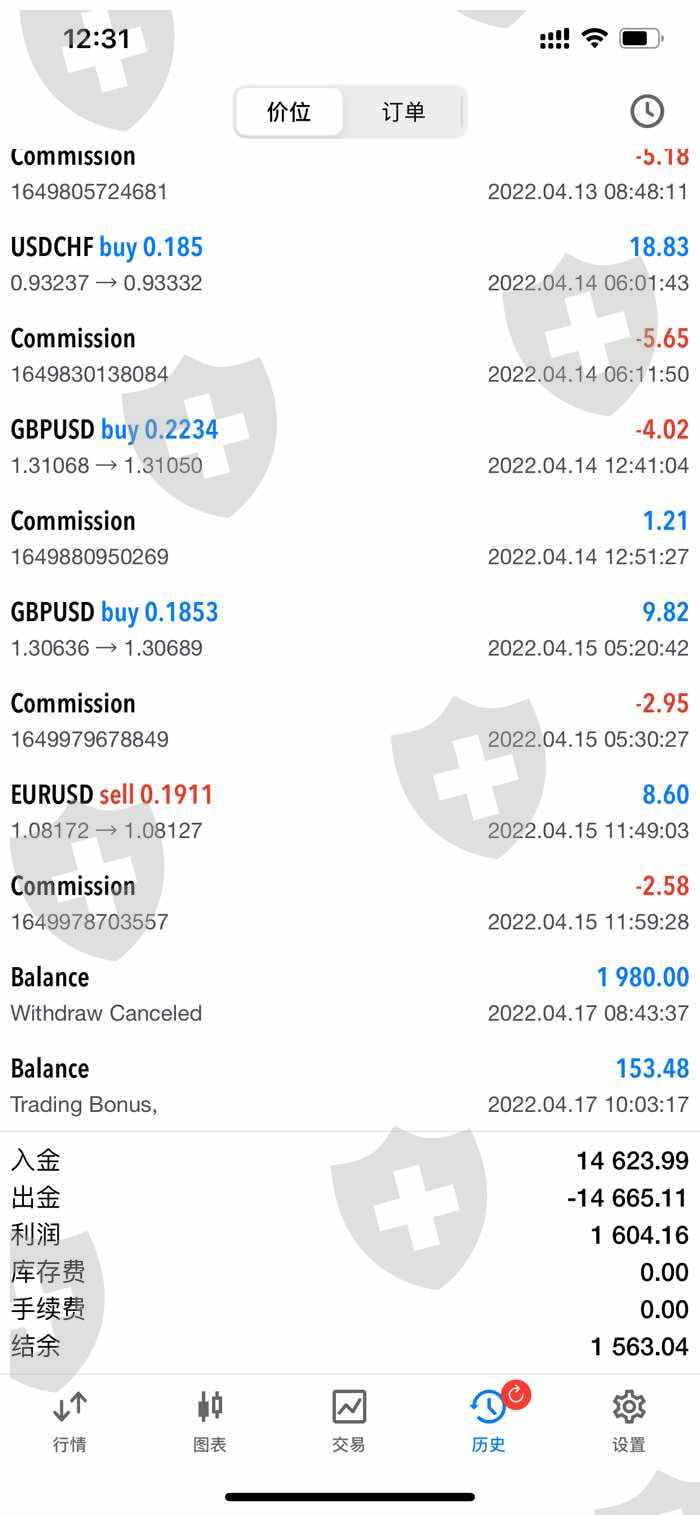Open the clock date-range filter
700x1515 pixels.
[x=647, y=111]
